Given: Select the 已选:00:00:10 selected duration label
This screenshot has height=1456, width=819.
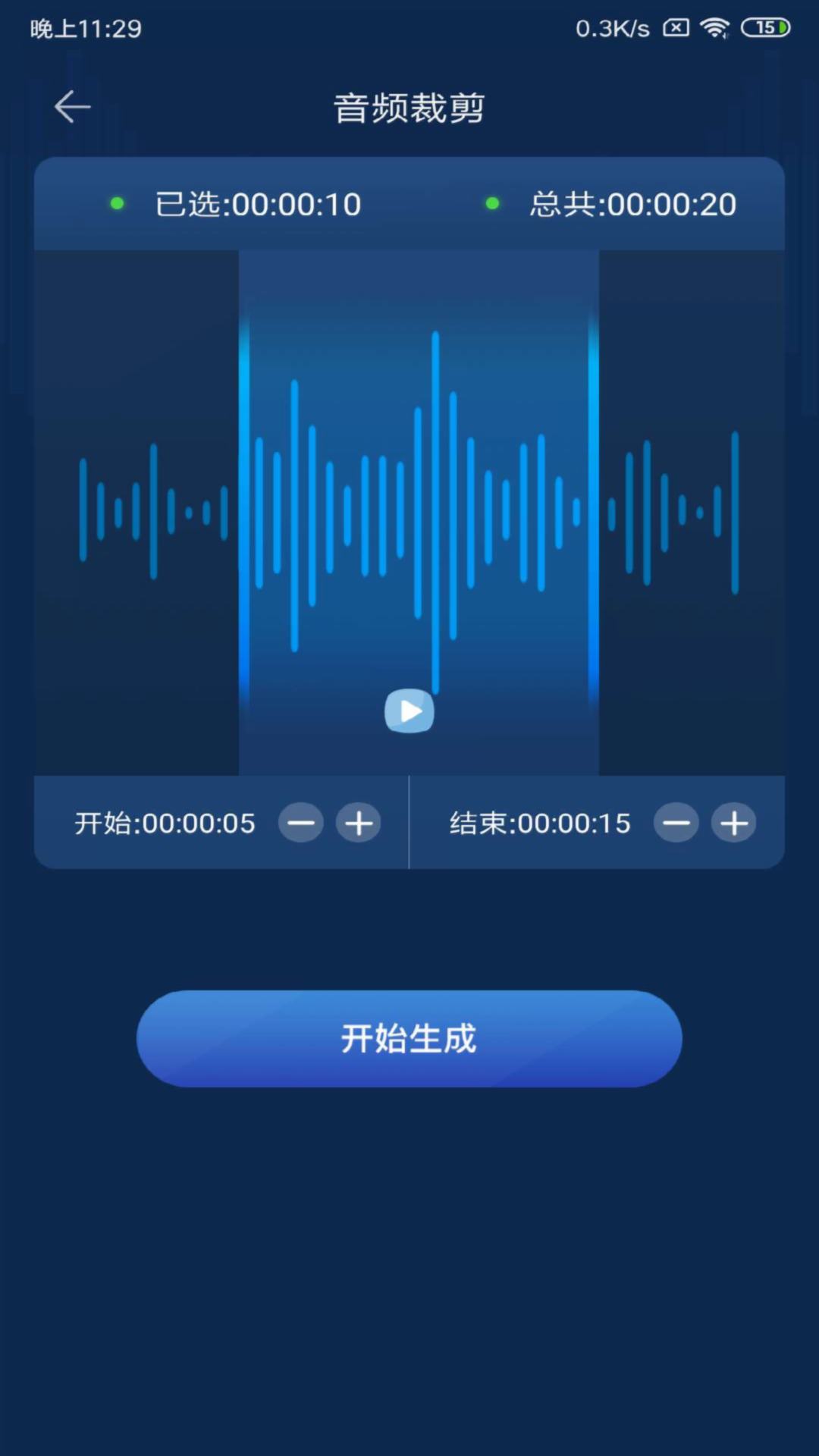Looking at the screenshot, I should click(258, 203).
